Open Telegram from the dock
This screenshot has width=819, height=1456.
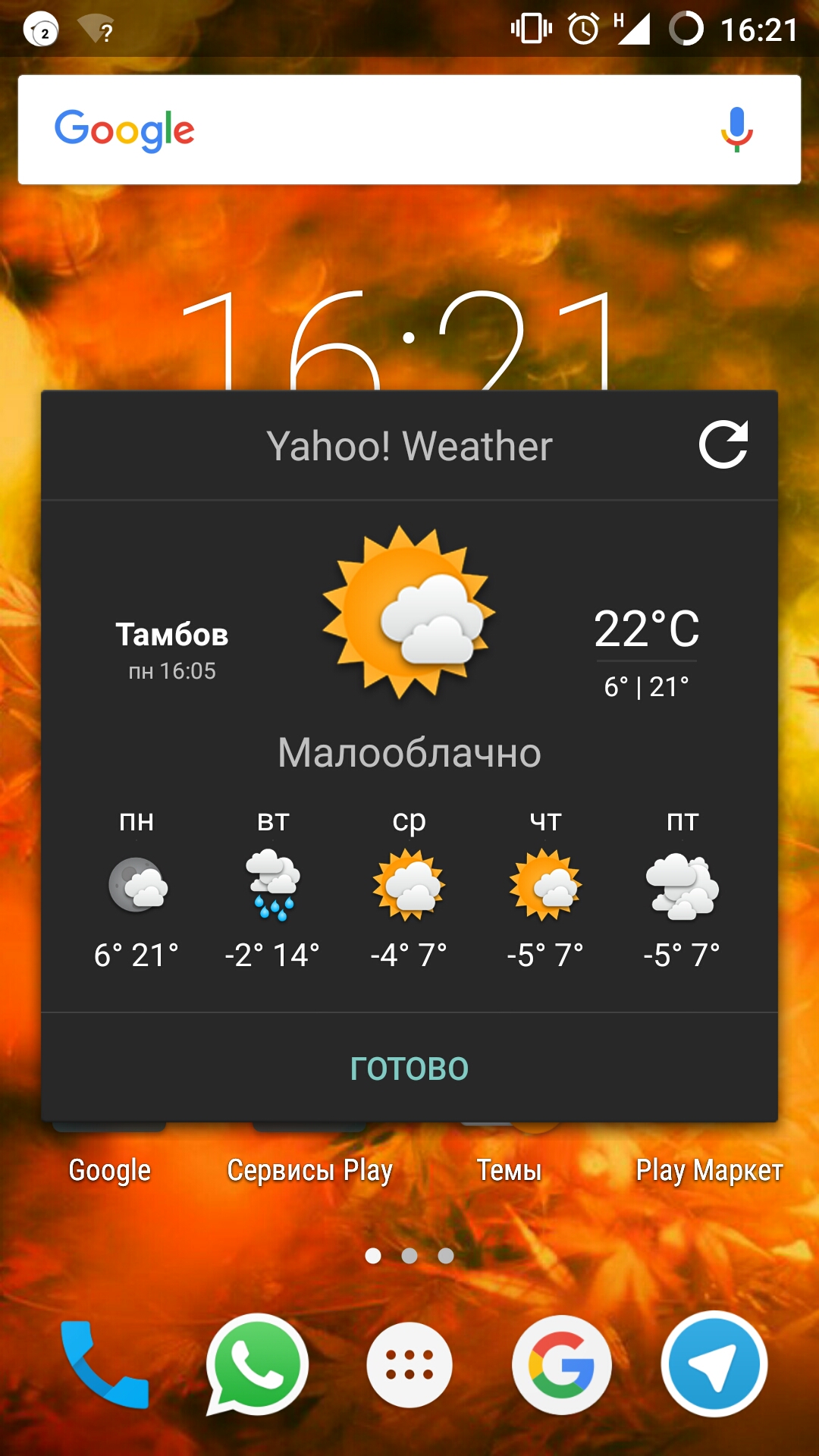[714, 1364]
